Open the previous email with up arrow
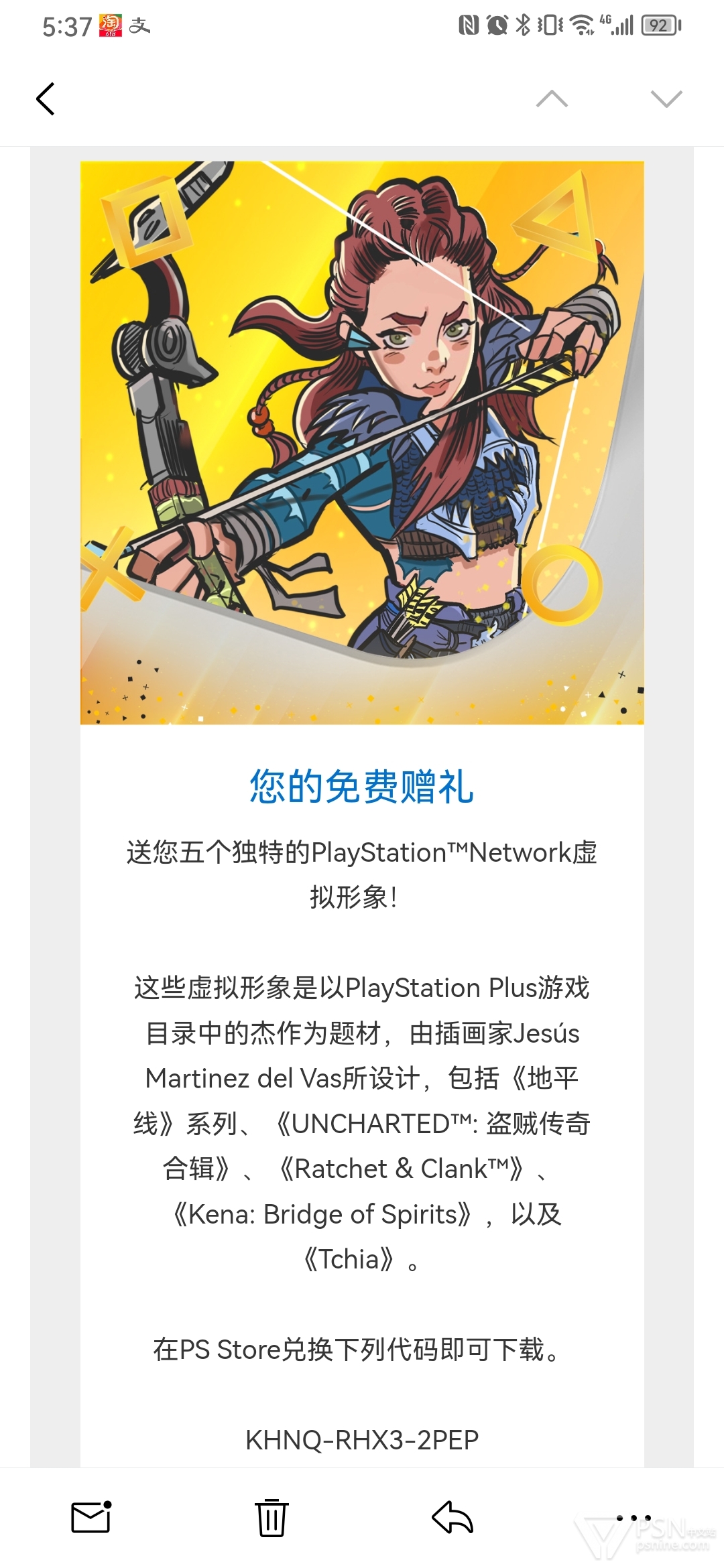724x1568 pixels. click(x=552, y=99)
